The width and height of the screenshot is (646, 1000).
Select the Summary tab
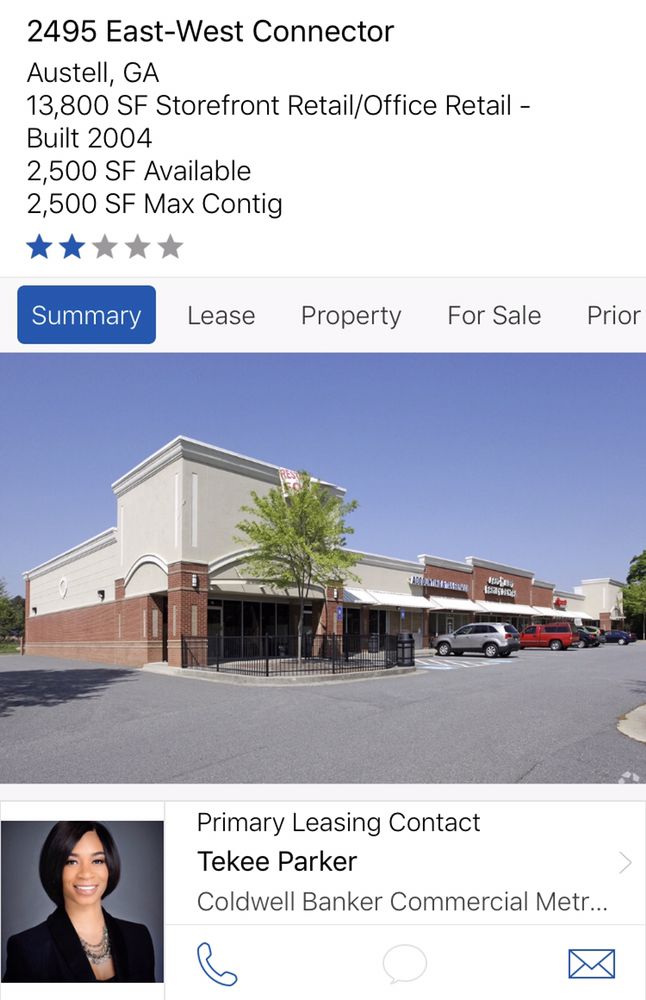click(86, 316)
